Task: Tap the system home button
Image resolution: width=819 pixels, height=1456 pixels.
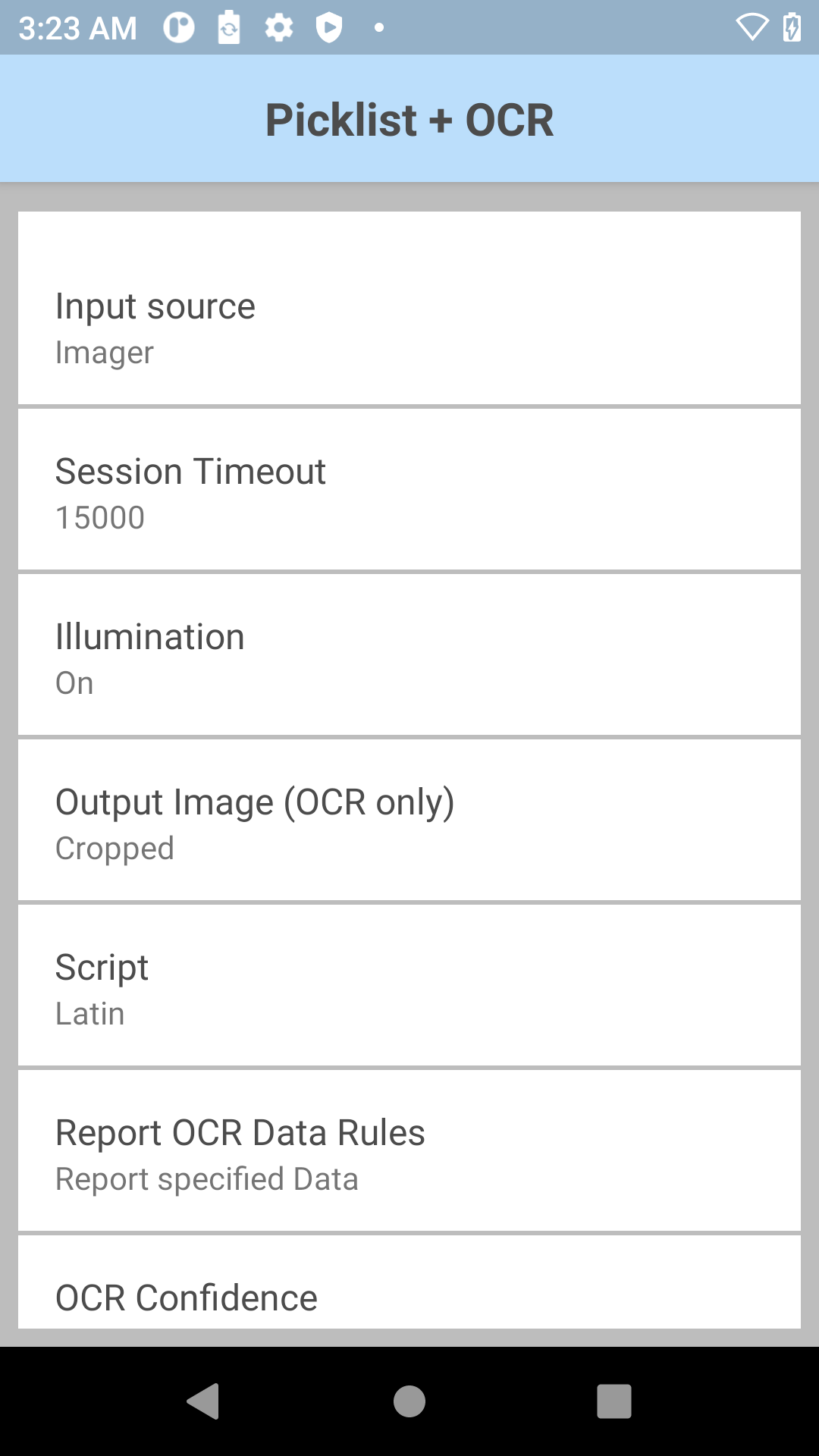Action: [x=409, y=1401]
